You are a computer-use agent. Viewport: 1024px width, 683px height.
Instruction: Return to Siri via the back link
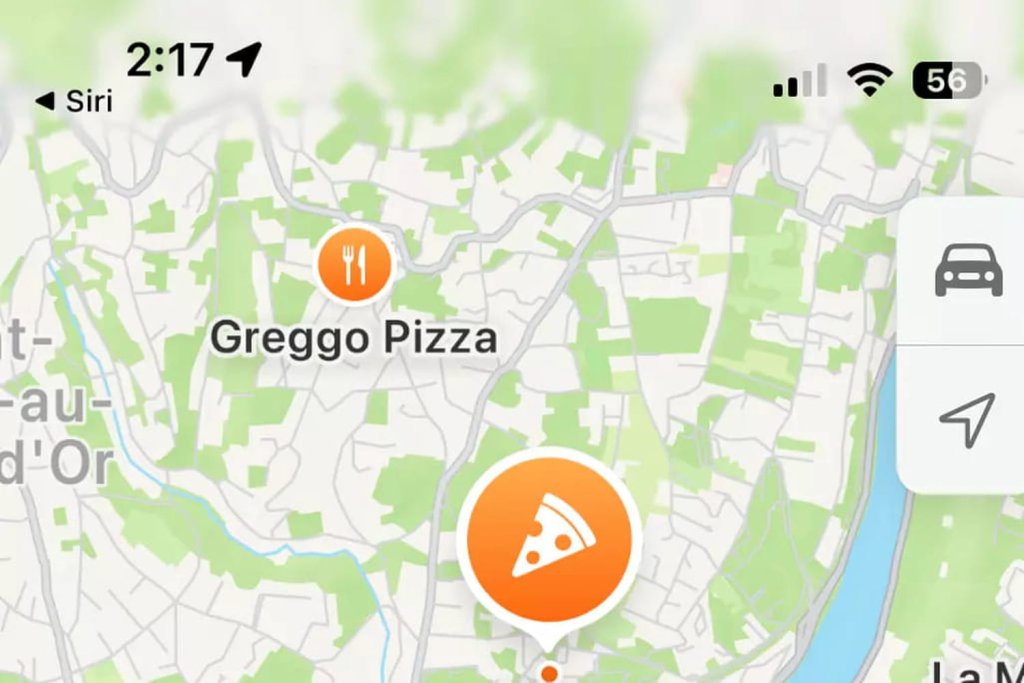pyautogui.click(x=74, y=101)
